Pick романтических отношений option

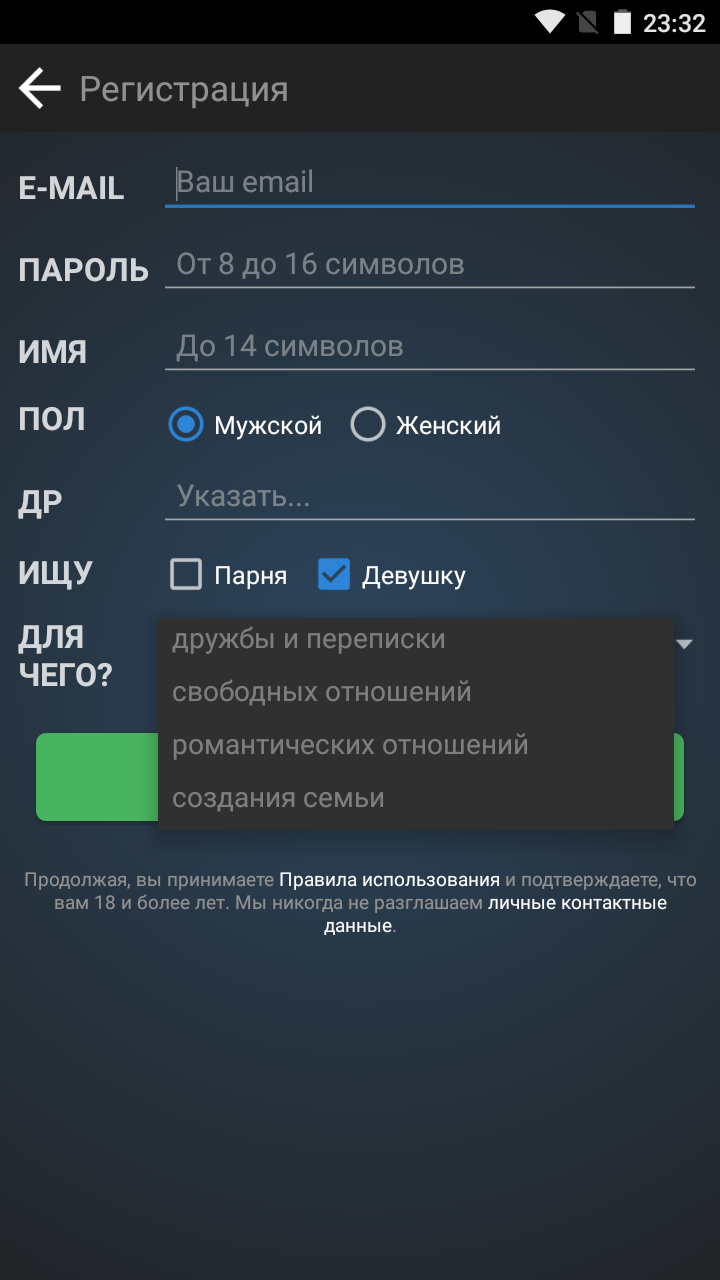pyautogui.click(x=416, y=745)
